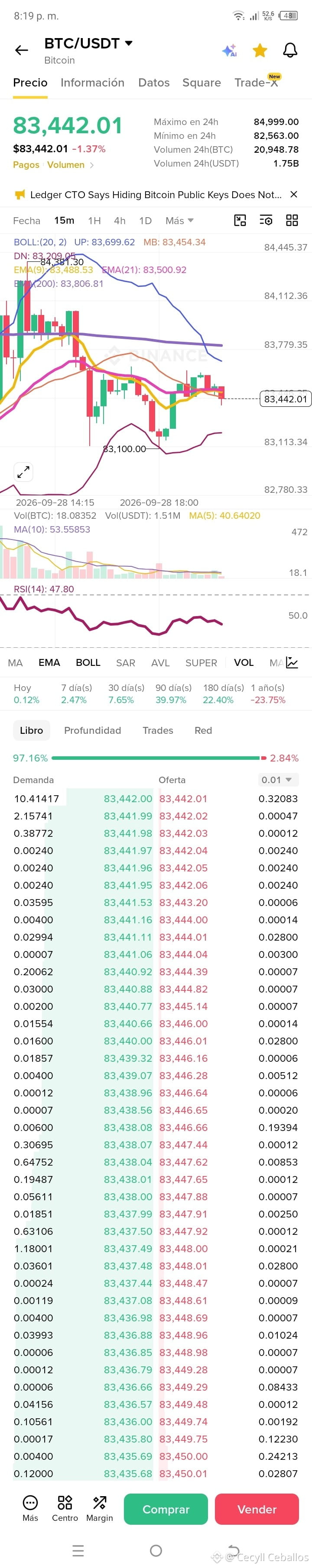This screenshot has height=1568, width=312.
Task: Switch to the Square tab
Action: [x=201, y=83]
